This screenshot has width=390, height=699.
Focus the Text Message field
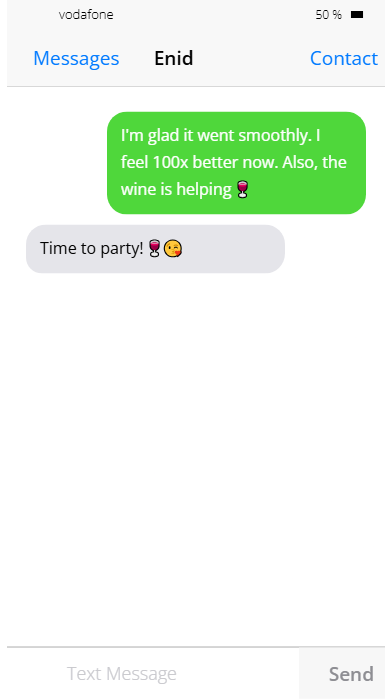153,673
